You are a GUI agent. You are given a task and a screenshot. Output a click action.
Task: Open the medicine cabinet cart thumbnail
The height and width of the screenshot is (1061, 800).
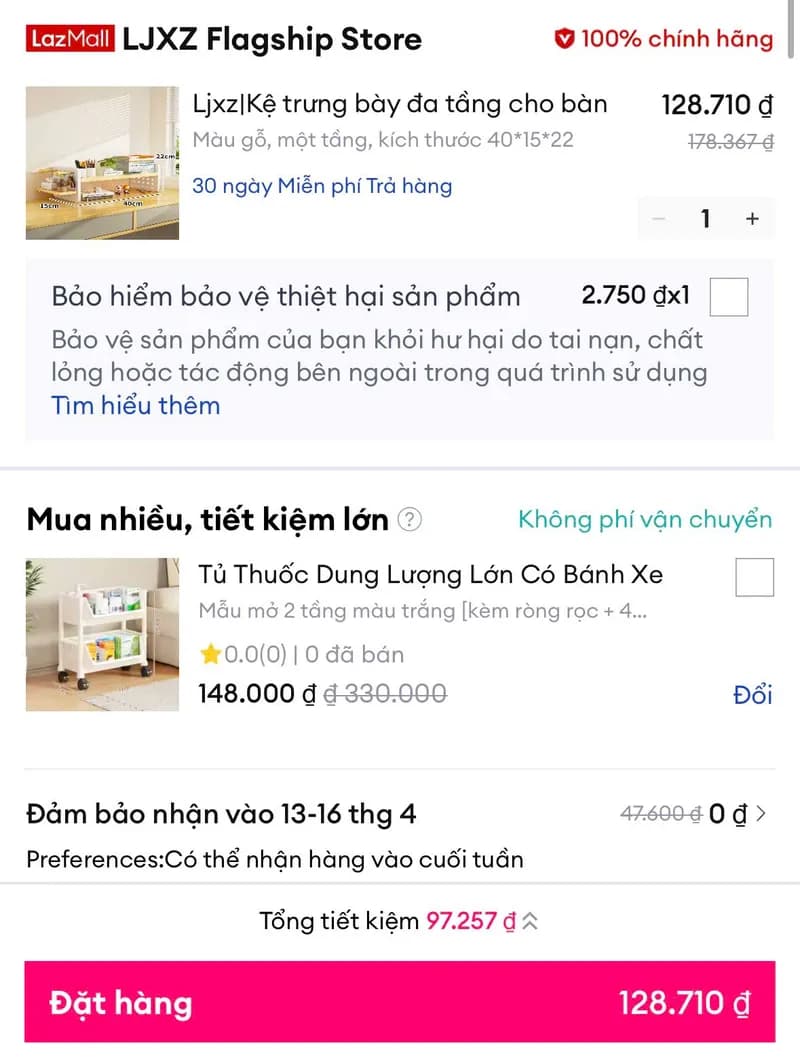(102, 634)
